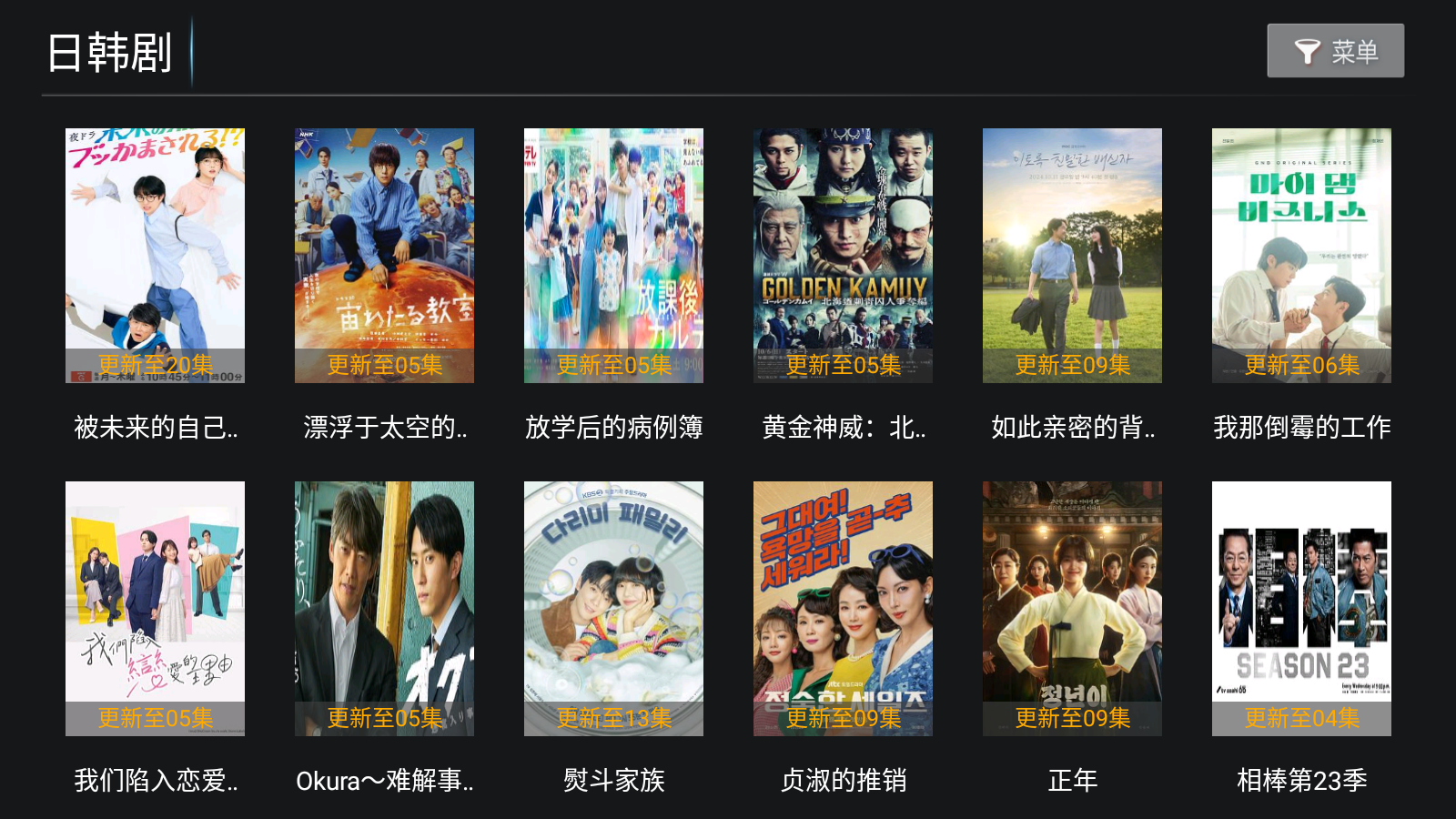View 相棒第23季

click(x=1301, y=609)
